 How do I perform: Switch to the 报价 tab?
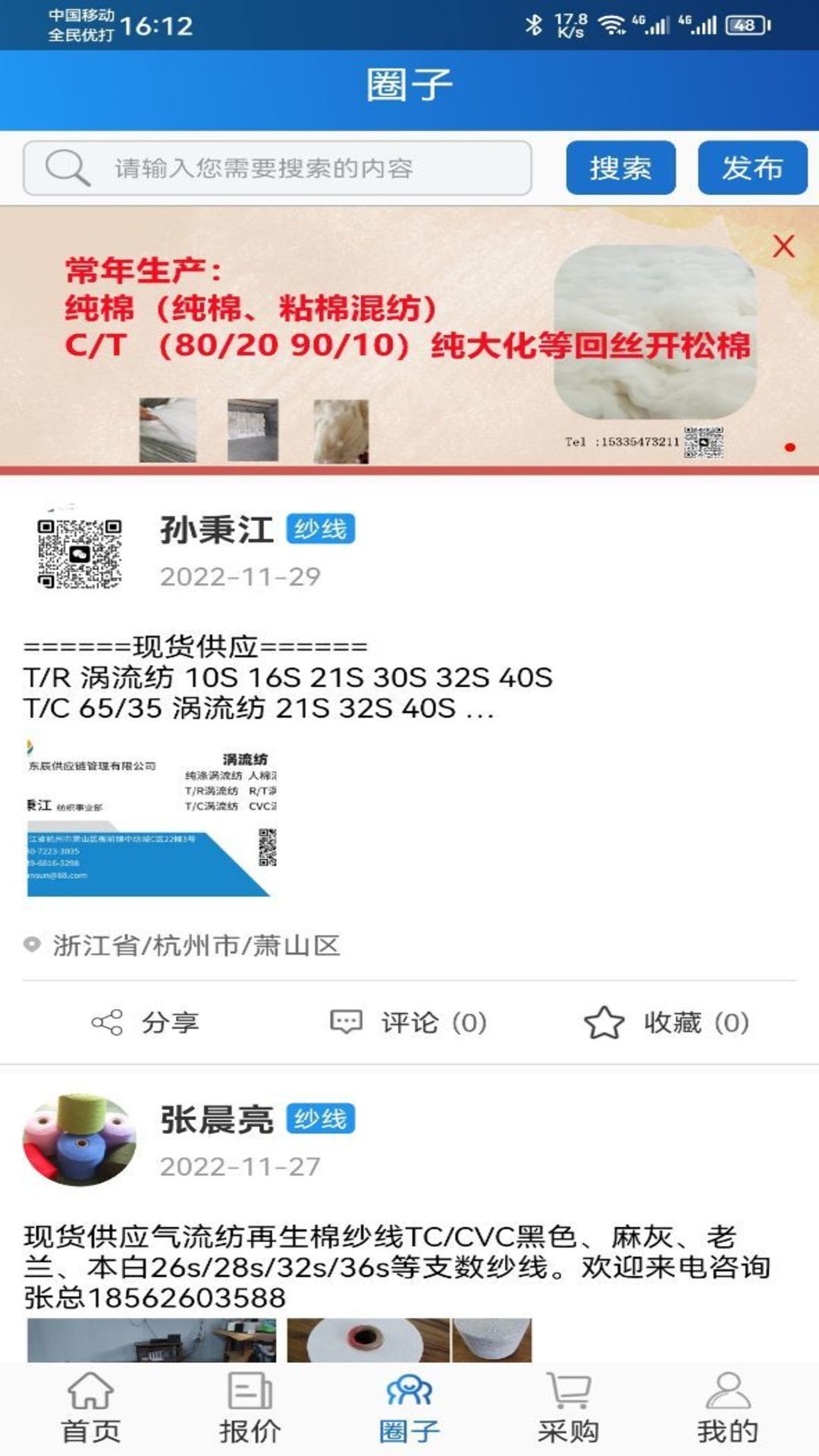coord(249,1409)
